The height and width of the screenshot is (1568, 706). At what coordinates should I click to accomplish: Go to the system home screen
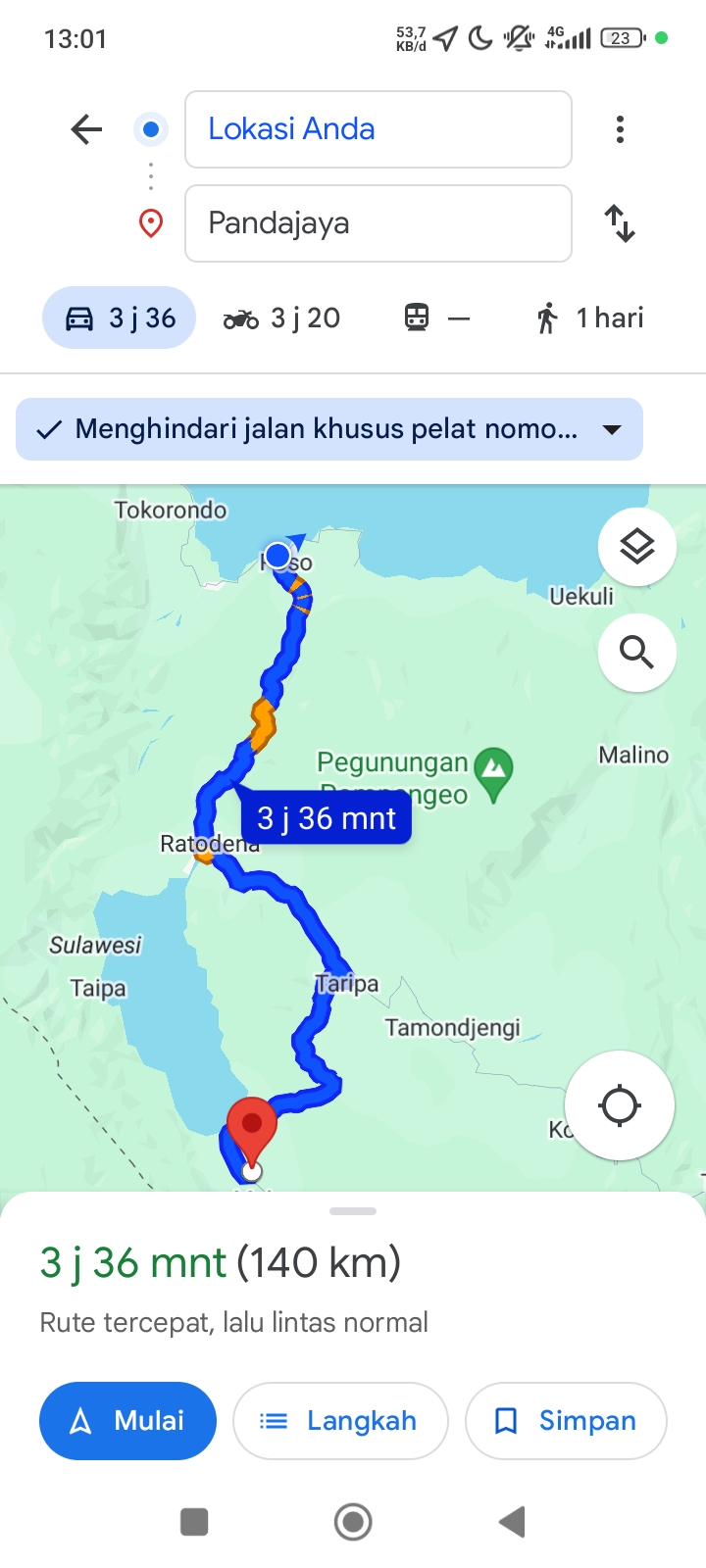click(353, 1522)
